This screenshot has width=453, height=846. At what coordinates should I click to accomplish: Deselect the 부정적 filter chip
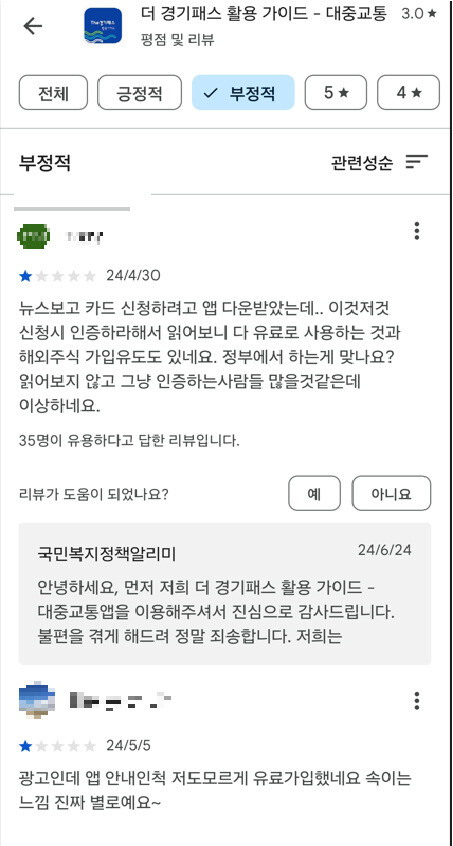(243, 93)
